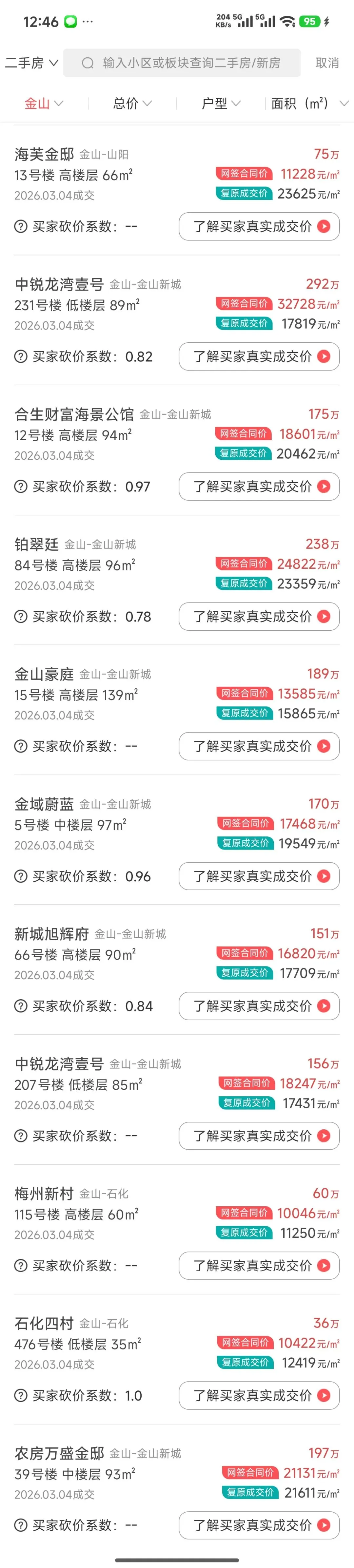The width and height of the screenshot is (354, 1568).
Task: Tap 取消 to cancel search
Action: tap(326, 63)
